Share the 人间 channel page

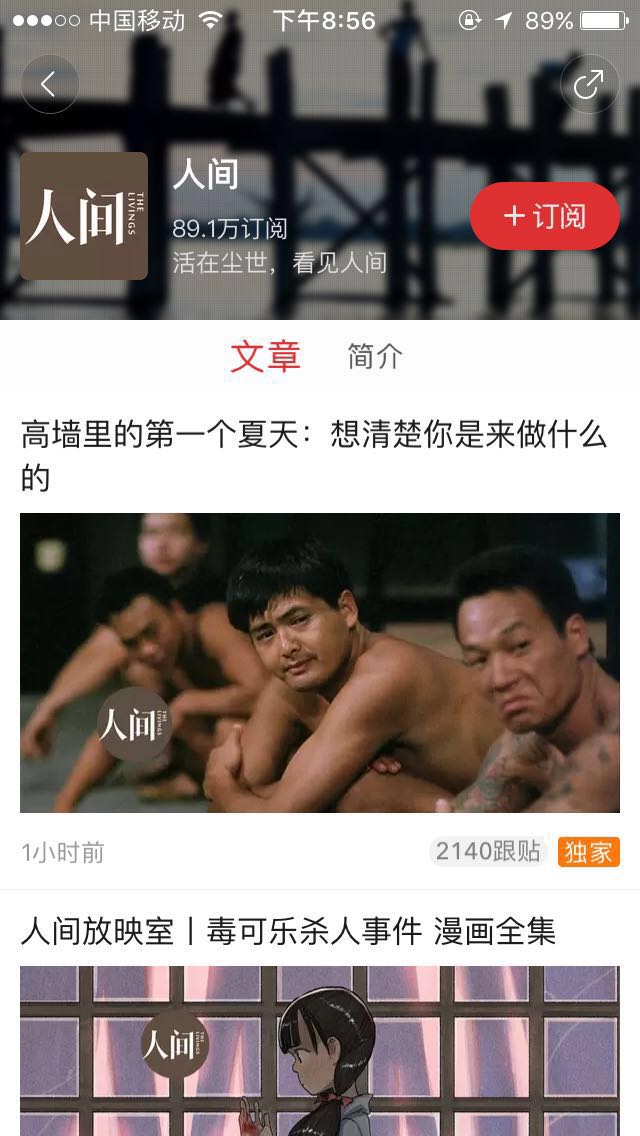(x=589, y=84)
